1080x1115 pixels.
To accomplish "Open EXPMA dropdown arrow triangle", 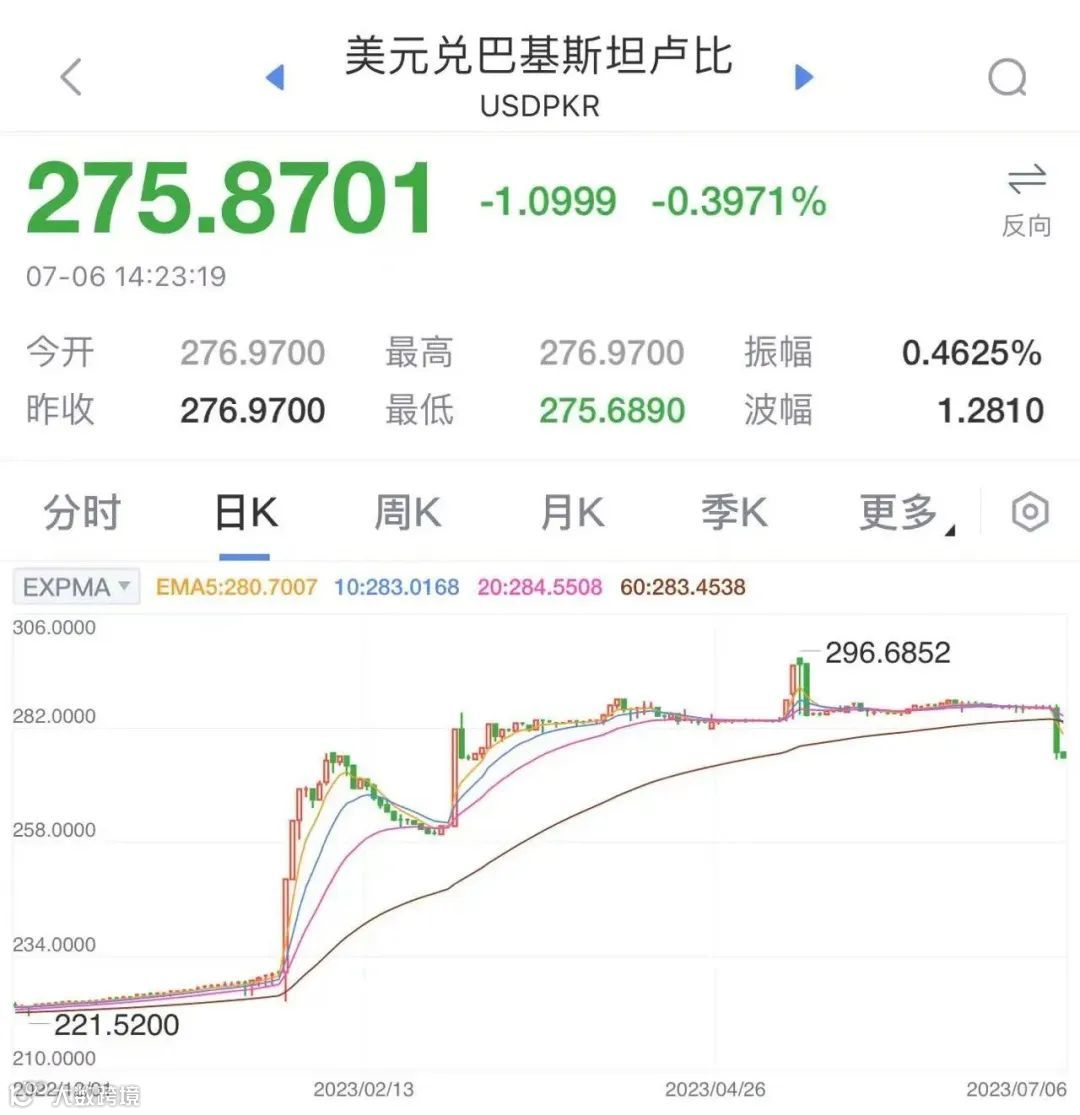I will [124, 587].
